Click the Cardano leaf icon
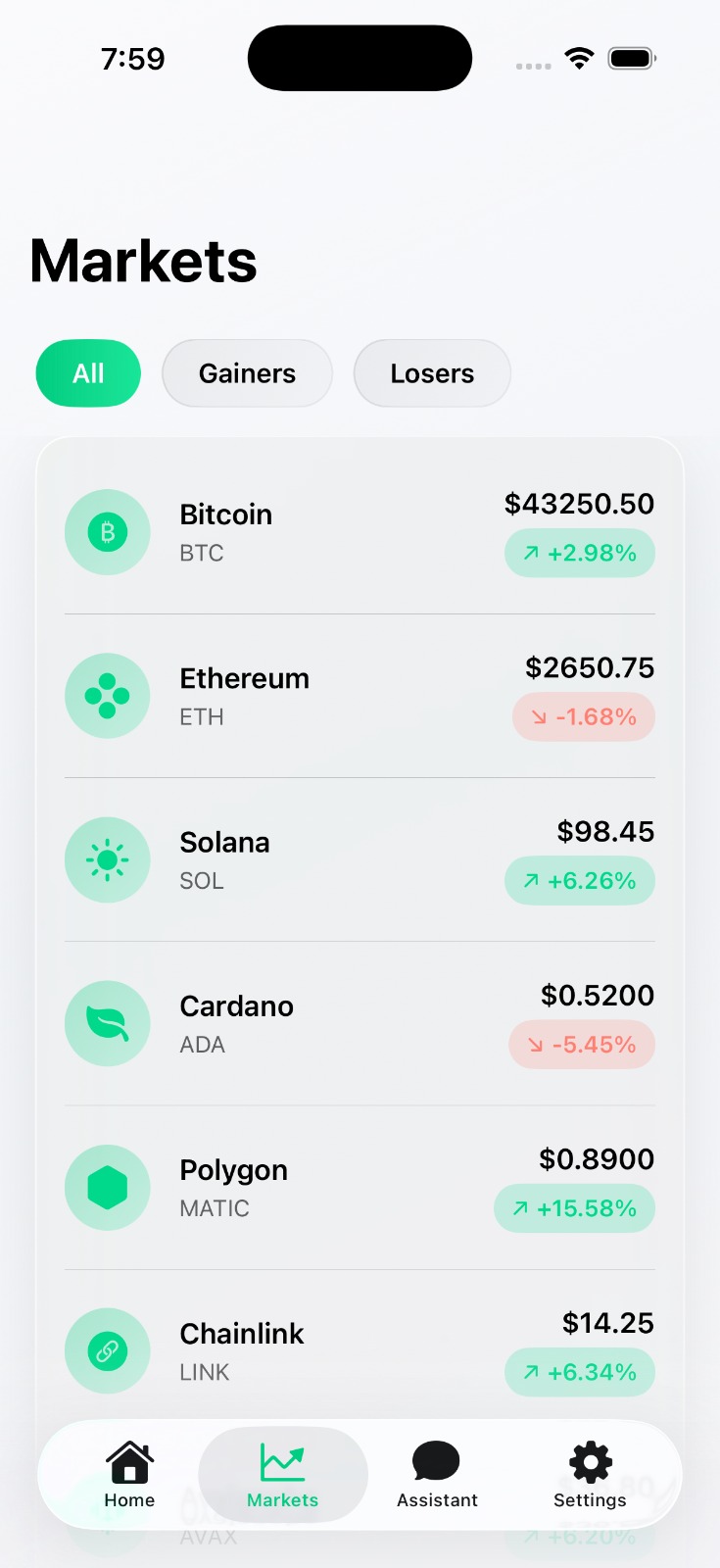The width and height of the screenshot is (720, 1568). coord(108,1023)
